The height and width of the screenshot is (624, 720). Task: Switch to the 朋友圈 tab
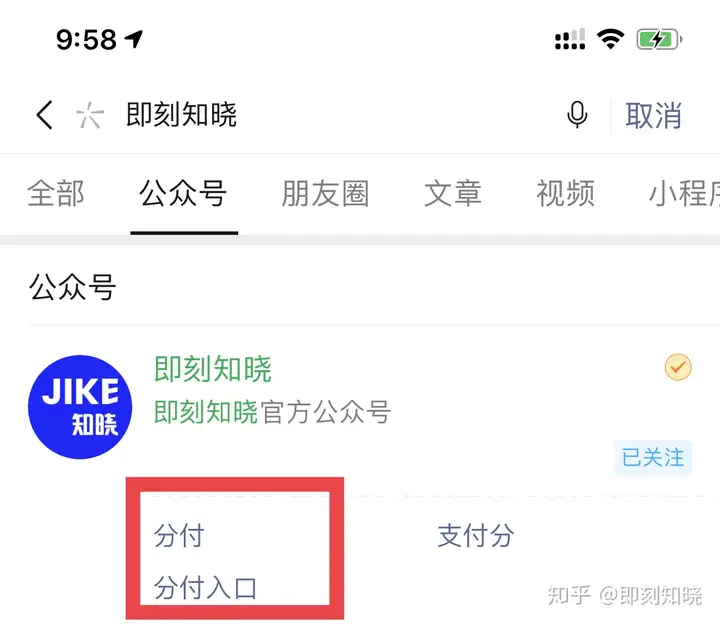point(325,193)
